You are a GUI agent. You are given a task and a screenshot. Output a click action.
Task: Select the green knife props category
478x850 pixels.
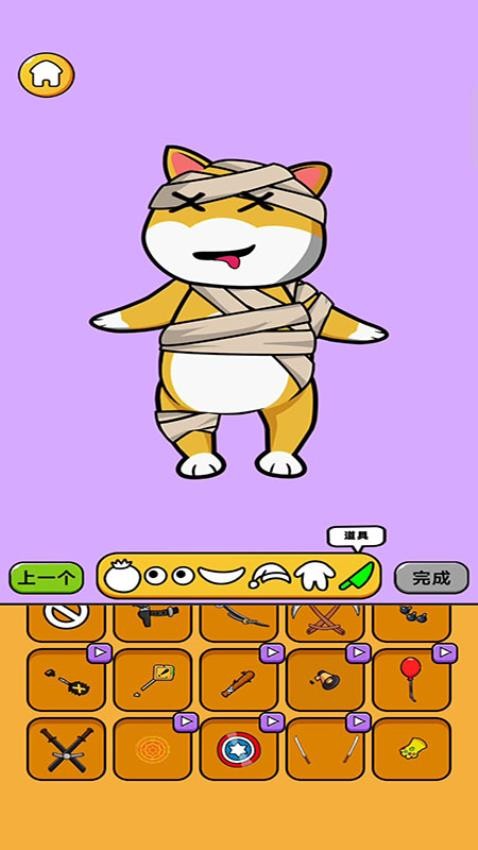[357, 576]
